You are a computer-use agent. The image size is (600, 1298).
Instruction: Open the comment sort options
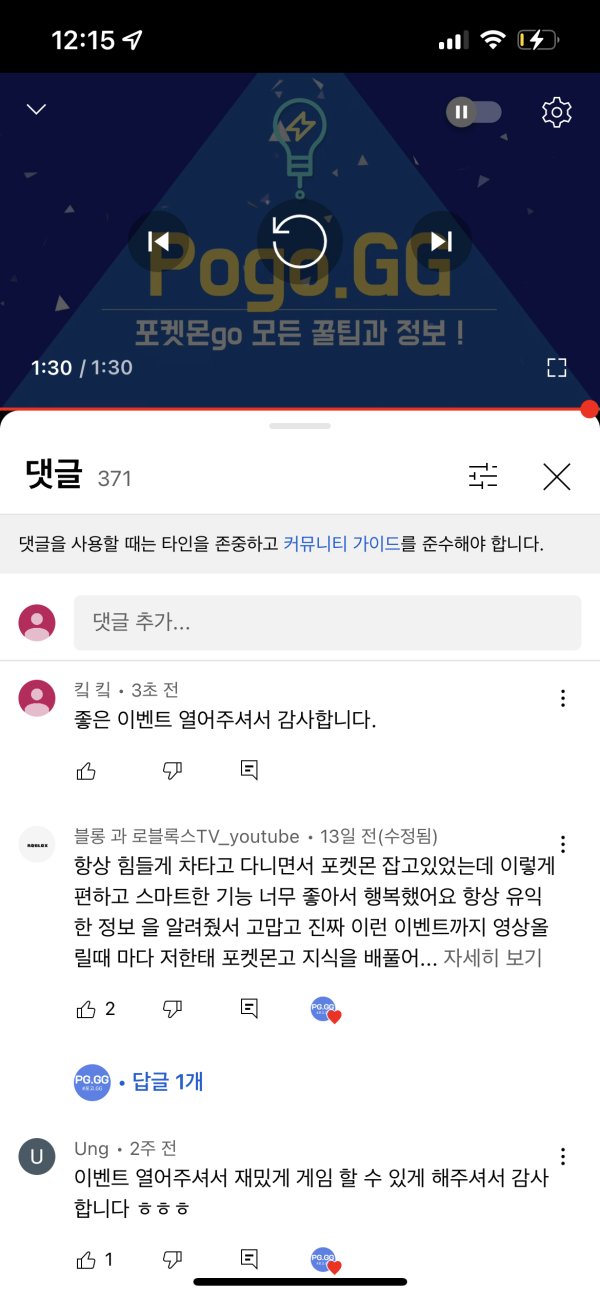[483, 477]
